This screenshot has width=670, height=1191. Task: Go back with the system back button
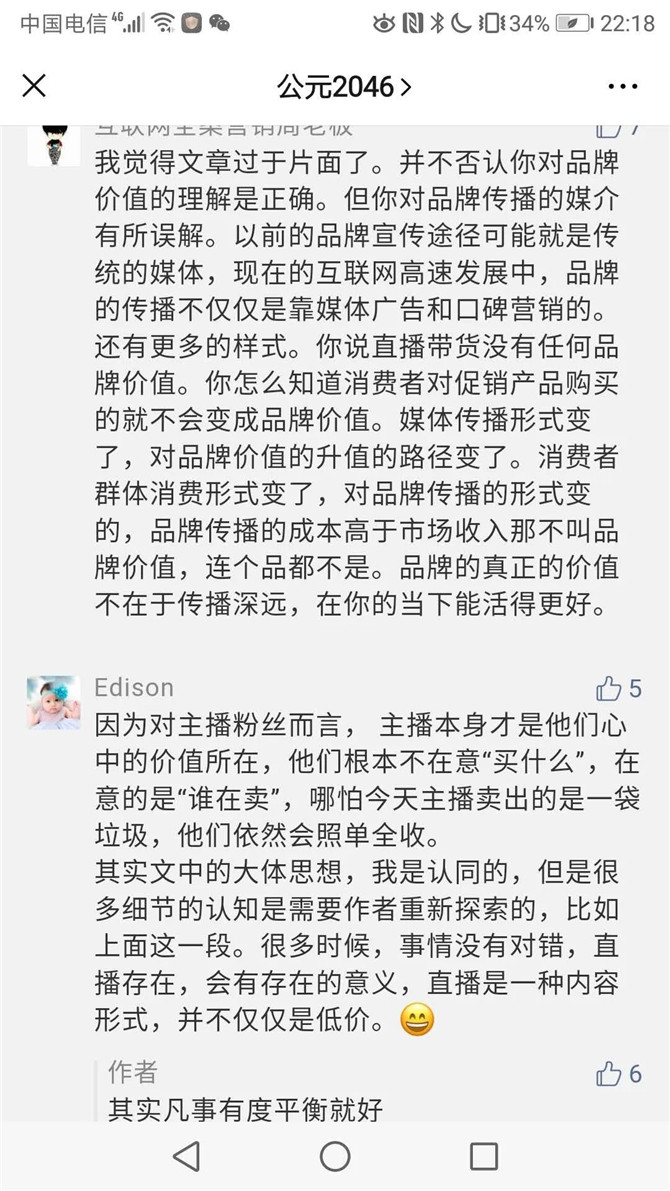coord(186,1156)
